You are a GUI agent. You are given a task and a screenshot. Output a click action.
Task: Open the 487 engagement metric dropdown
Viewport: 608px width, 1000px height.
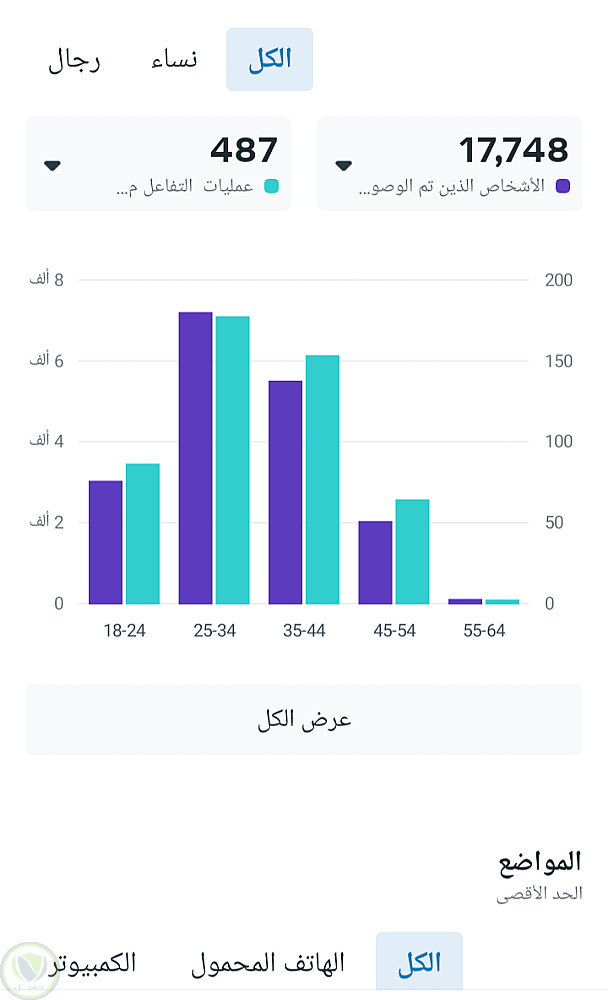53,166
